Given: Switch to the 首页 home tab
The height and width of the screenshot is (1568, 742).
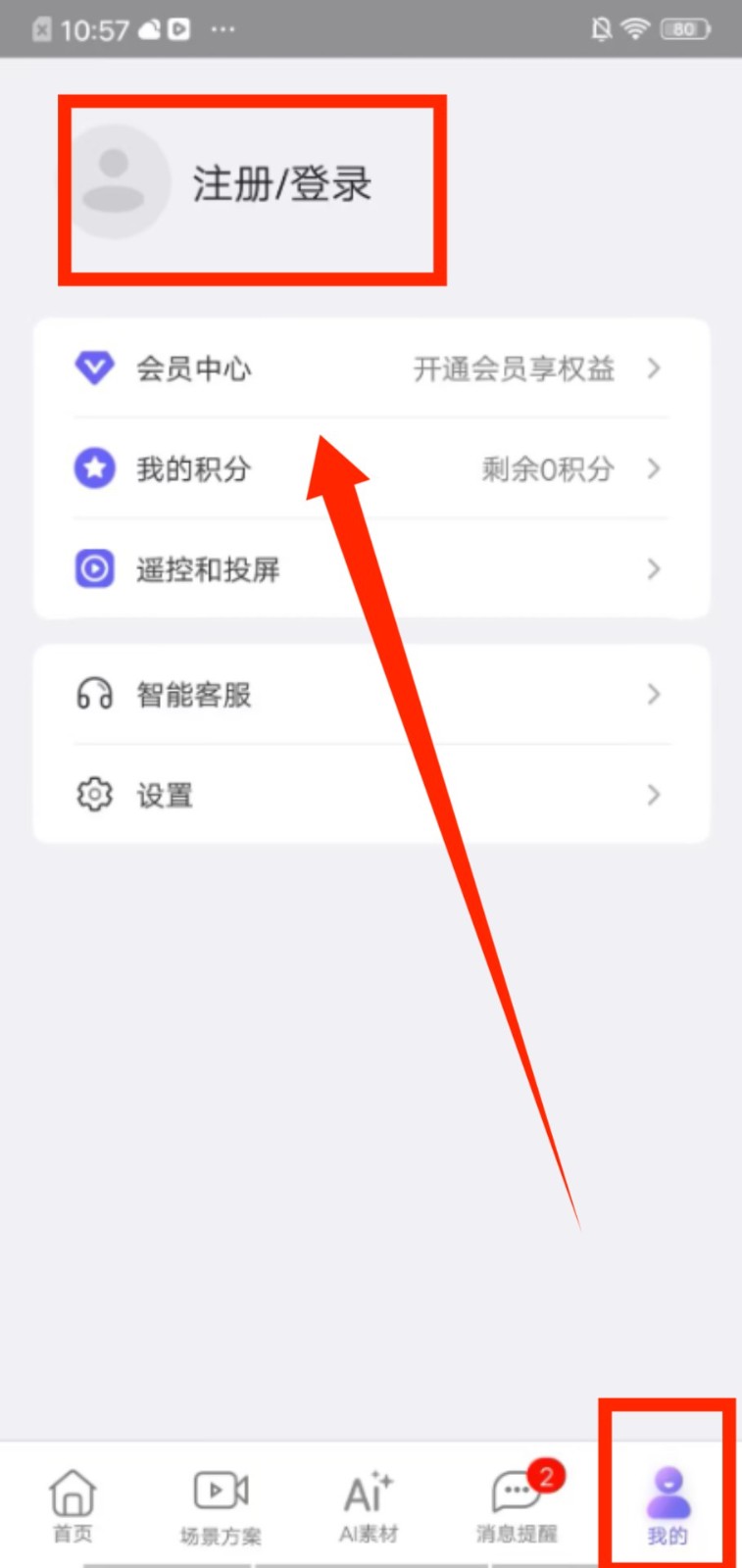Looking at the screenshot, I should point(73,1504).
